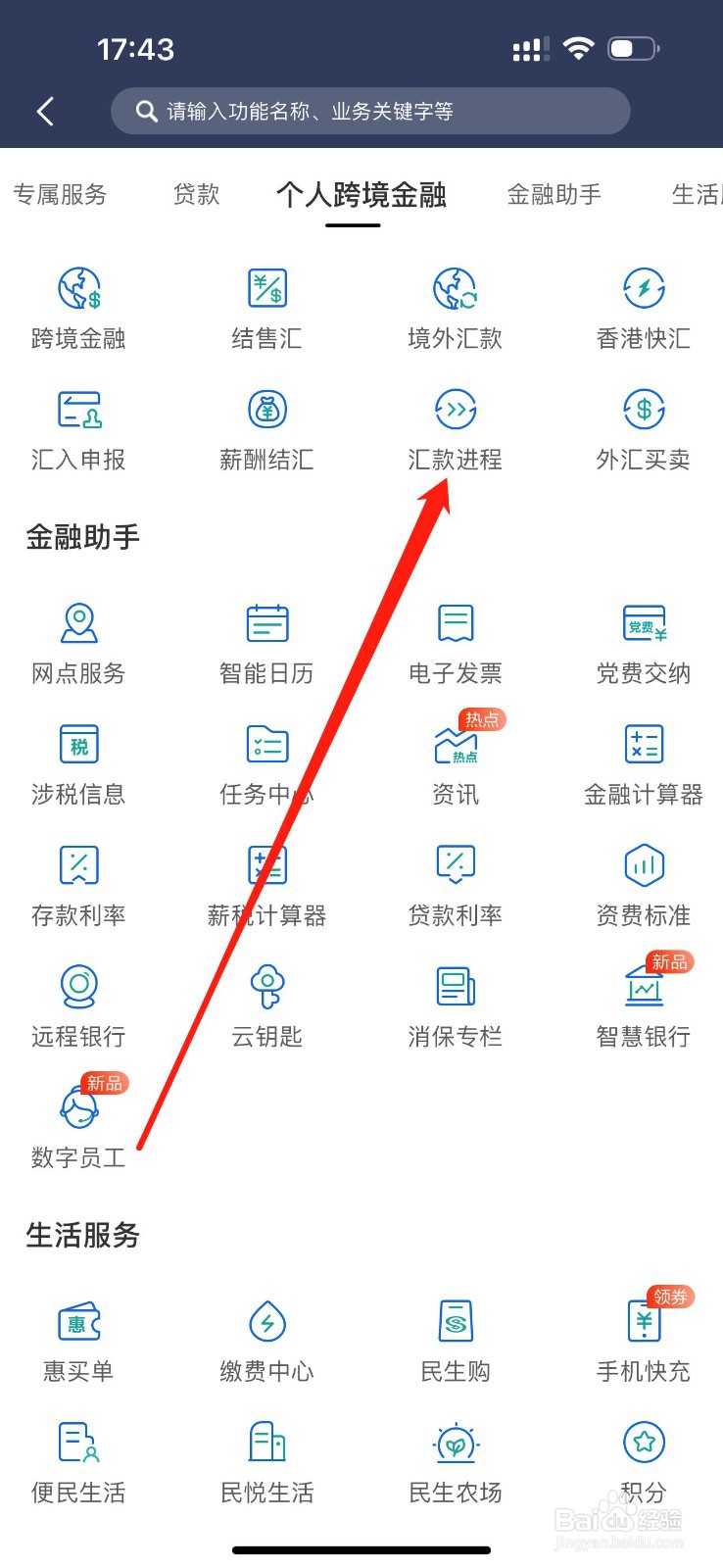723x1568 pixels.
Task: Tap the 境外汇款 overseas remittance icon
Action: tap(454, 306)
